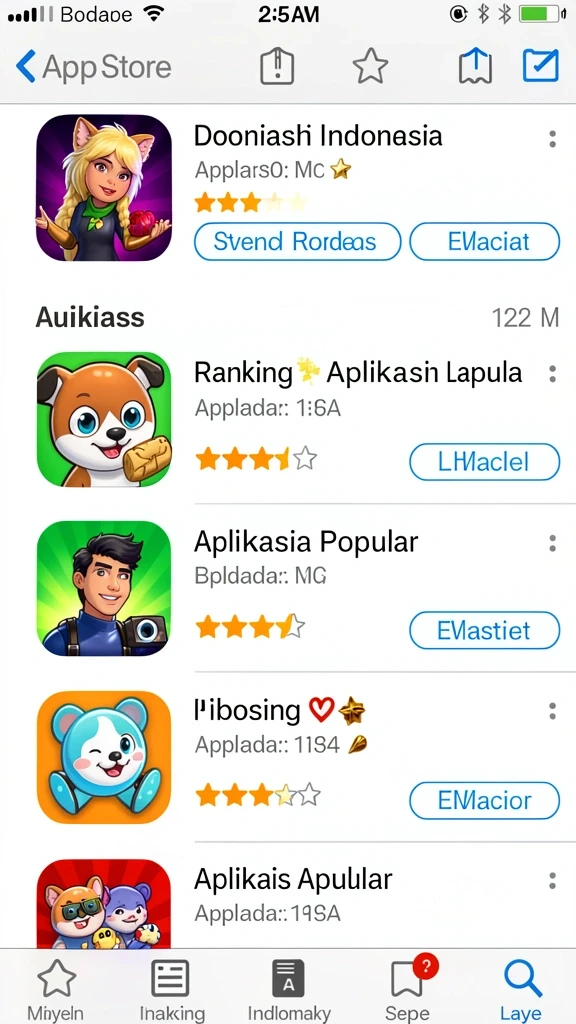576x1024 pixels.
Task: Open the share icon in the top bar
Action: coord(475,67)
